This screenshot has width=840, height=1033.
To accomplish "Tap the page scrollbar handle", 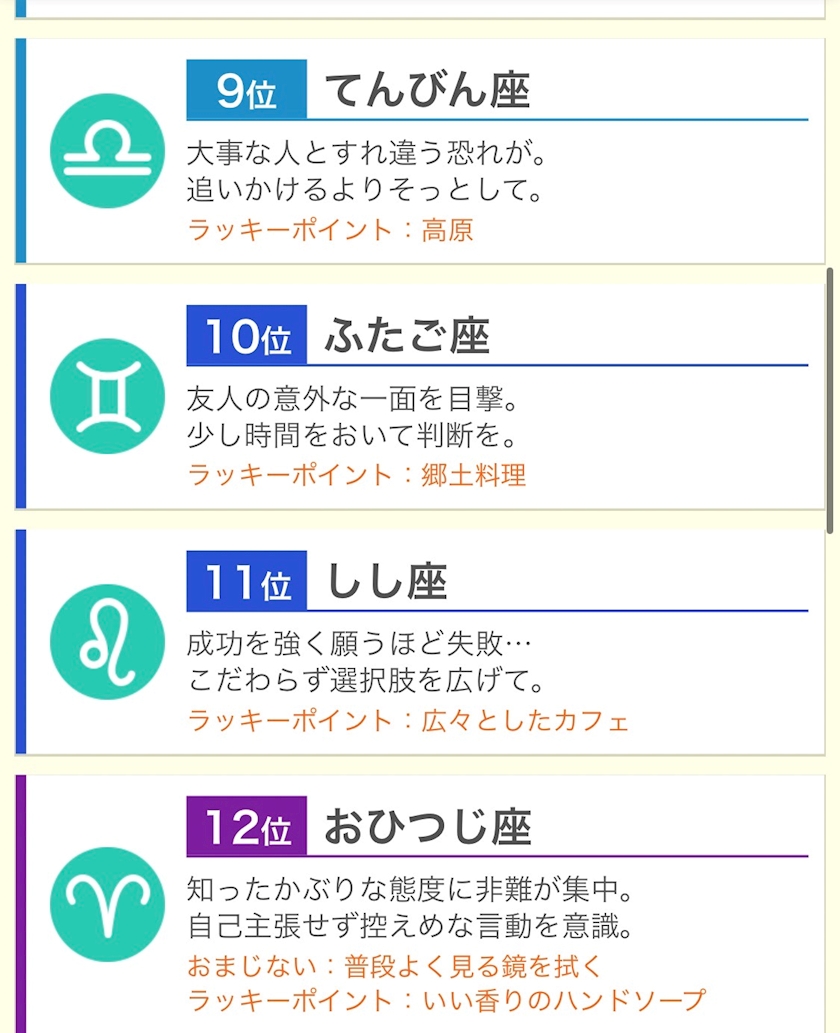I will (x=829, y=401).
